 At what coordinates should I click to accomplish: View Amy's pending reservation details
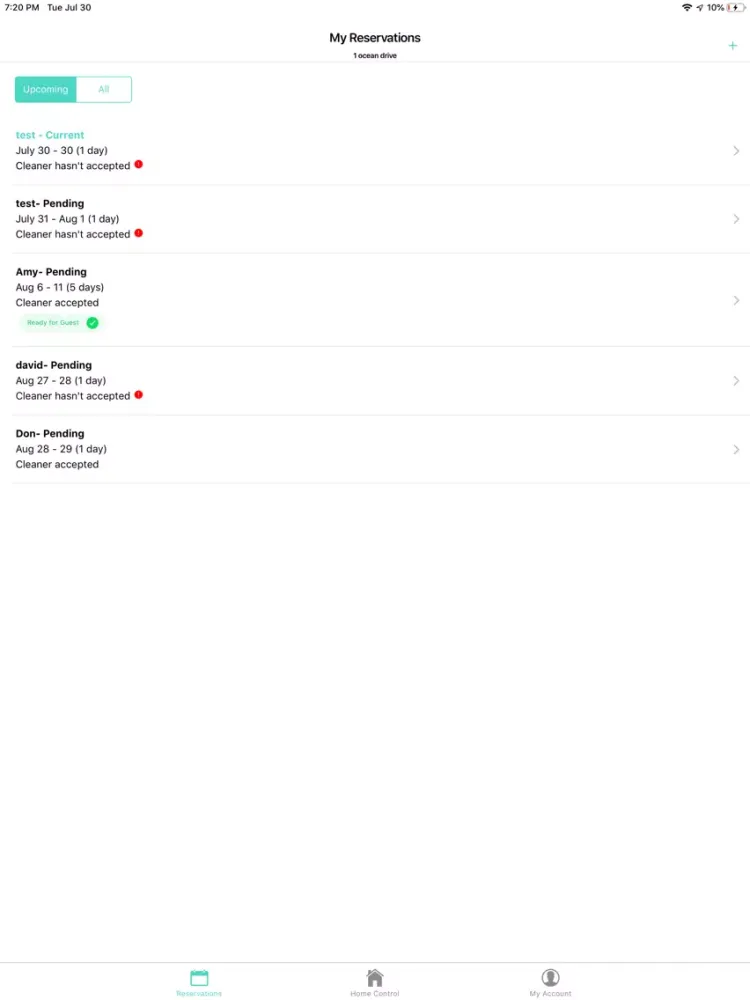(x=375, y=299)
